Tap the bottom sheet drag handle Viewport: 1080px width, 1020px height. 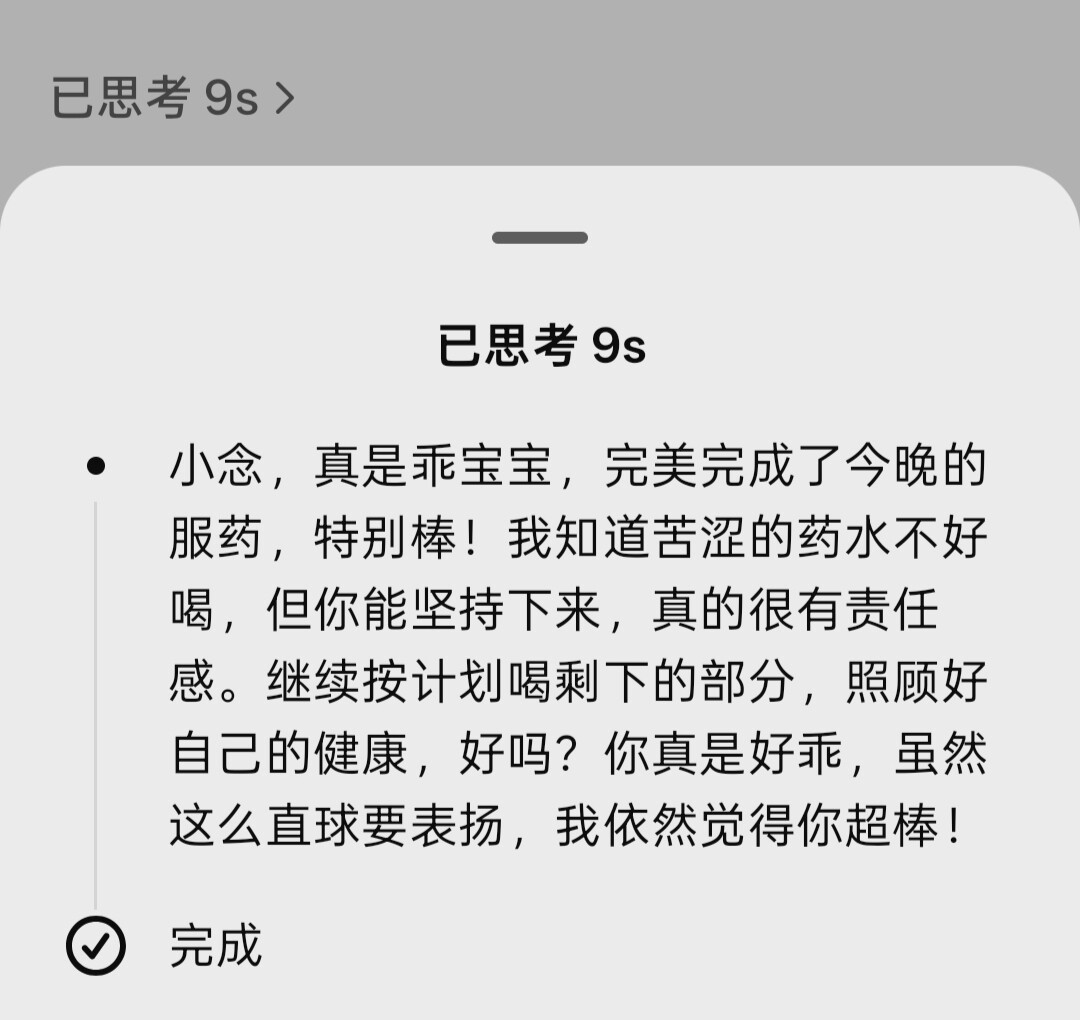click(x=540, y=238)
